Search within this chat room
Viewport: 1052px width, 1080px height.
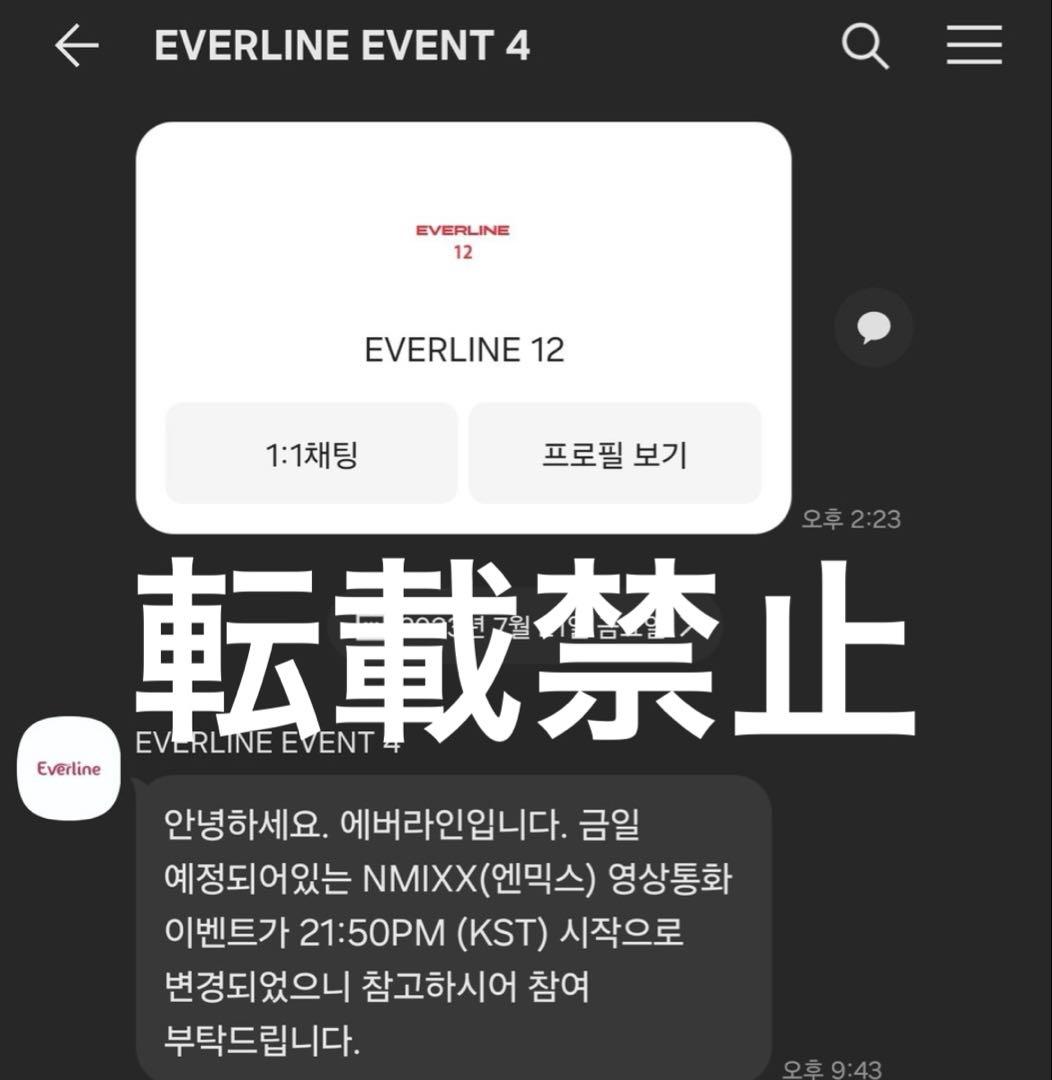coord(864,46)
